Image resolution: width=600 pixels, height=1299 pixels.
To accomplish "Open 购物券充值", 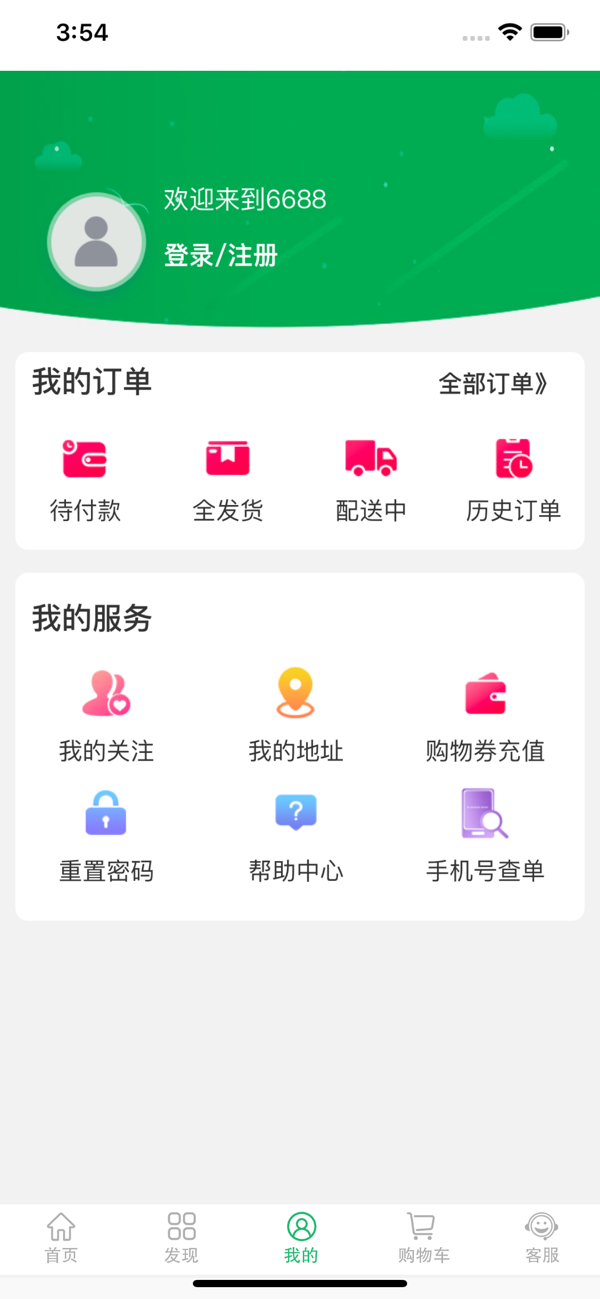I will pos(485,716).
